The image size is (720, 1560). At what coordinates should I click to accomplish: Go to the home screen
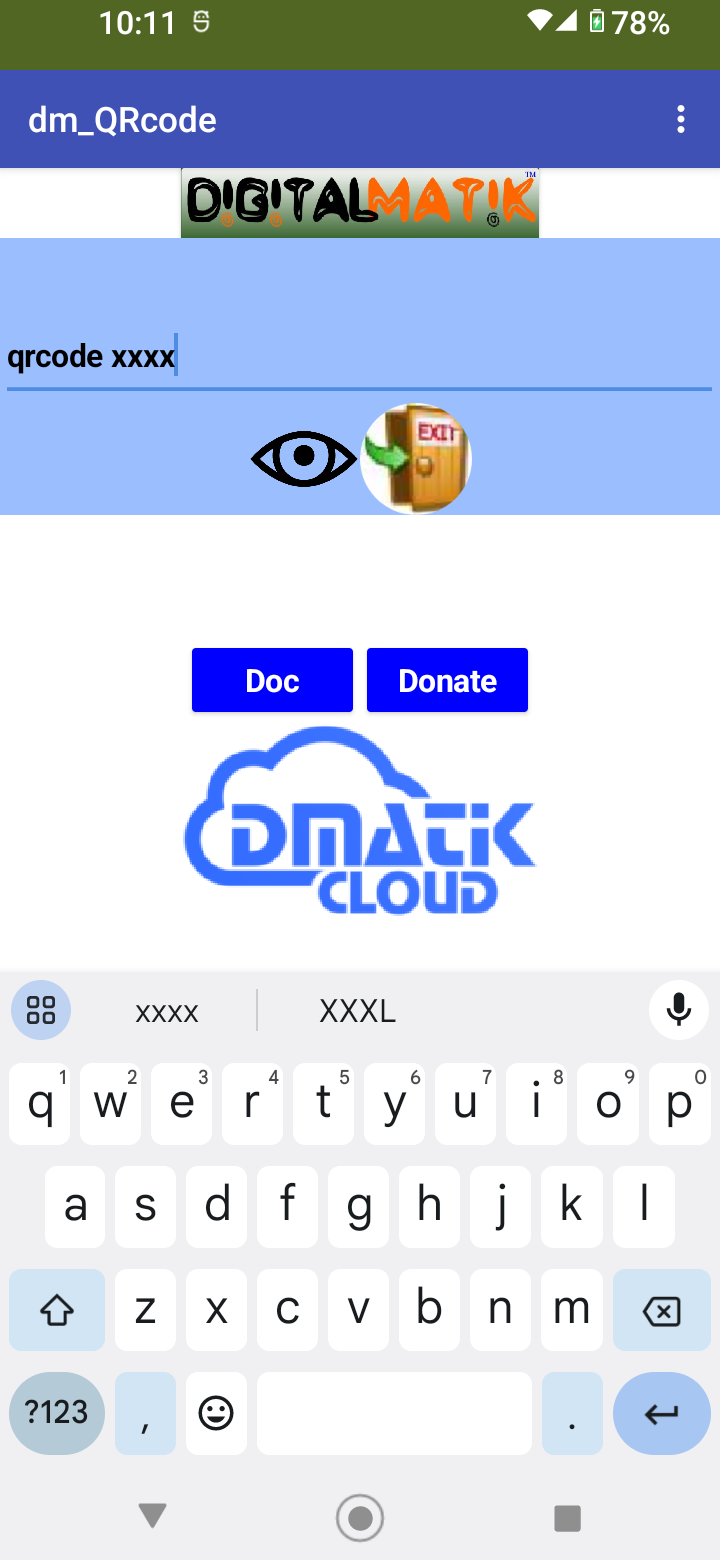[x=360, y=1518]
